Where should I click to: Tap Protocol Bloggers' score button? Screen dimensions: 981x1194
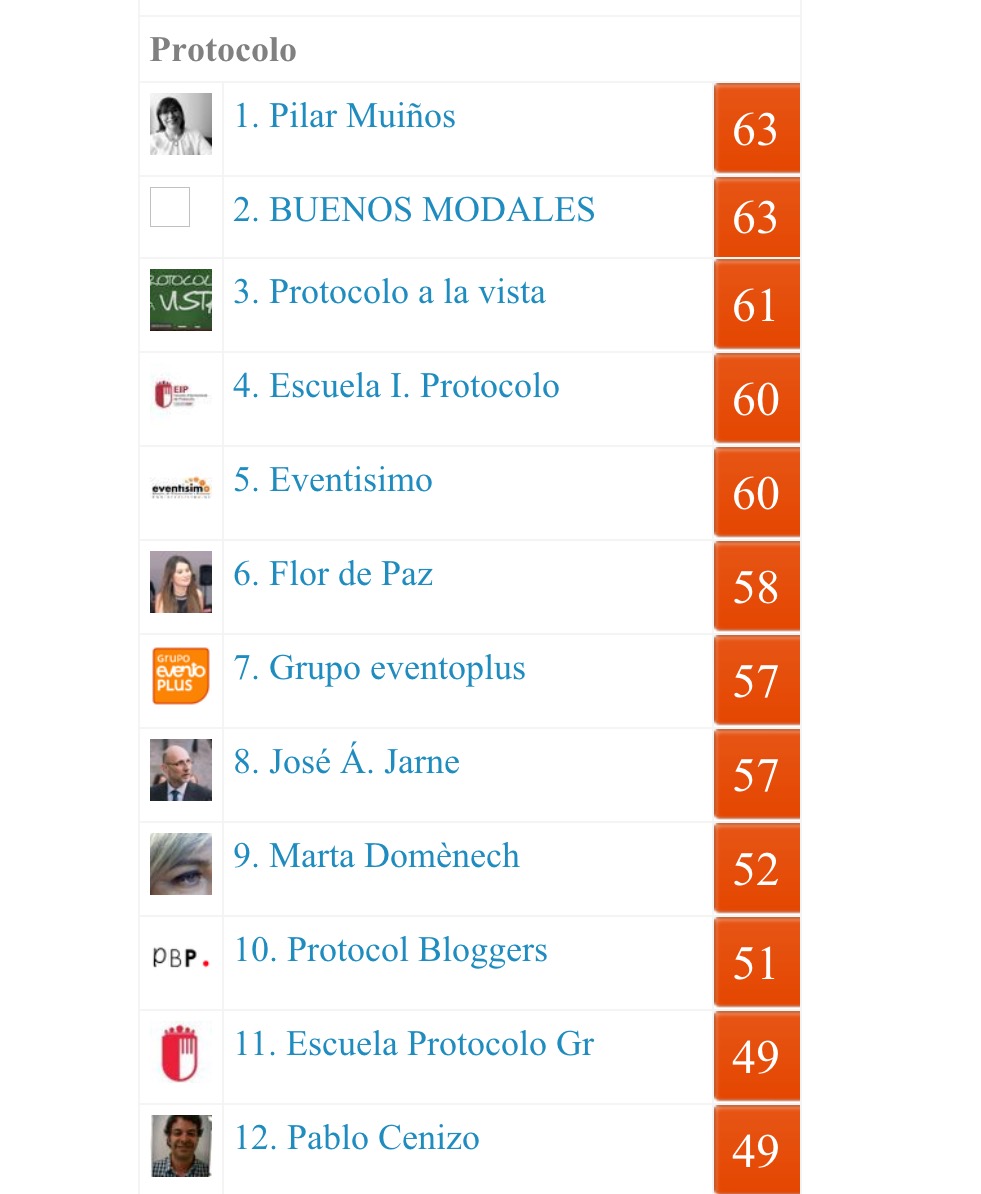coord(756,963)
